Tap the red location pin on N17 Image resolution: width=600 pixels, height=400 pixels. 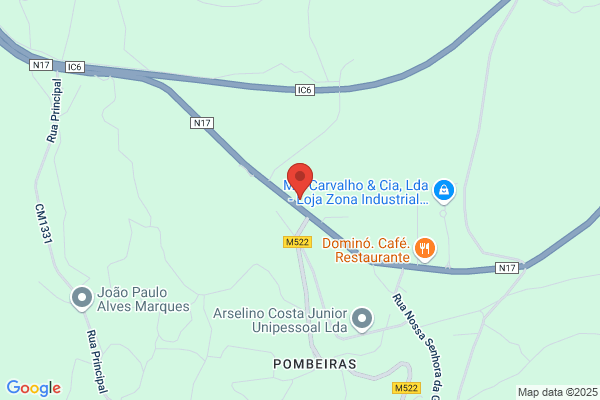coord(300,181)
